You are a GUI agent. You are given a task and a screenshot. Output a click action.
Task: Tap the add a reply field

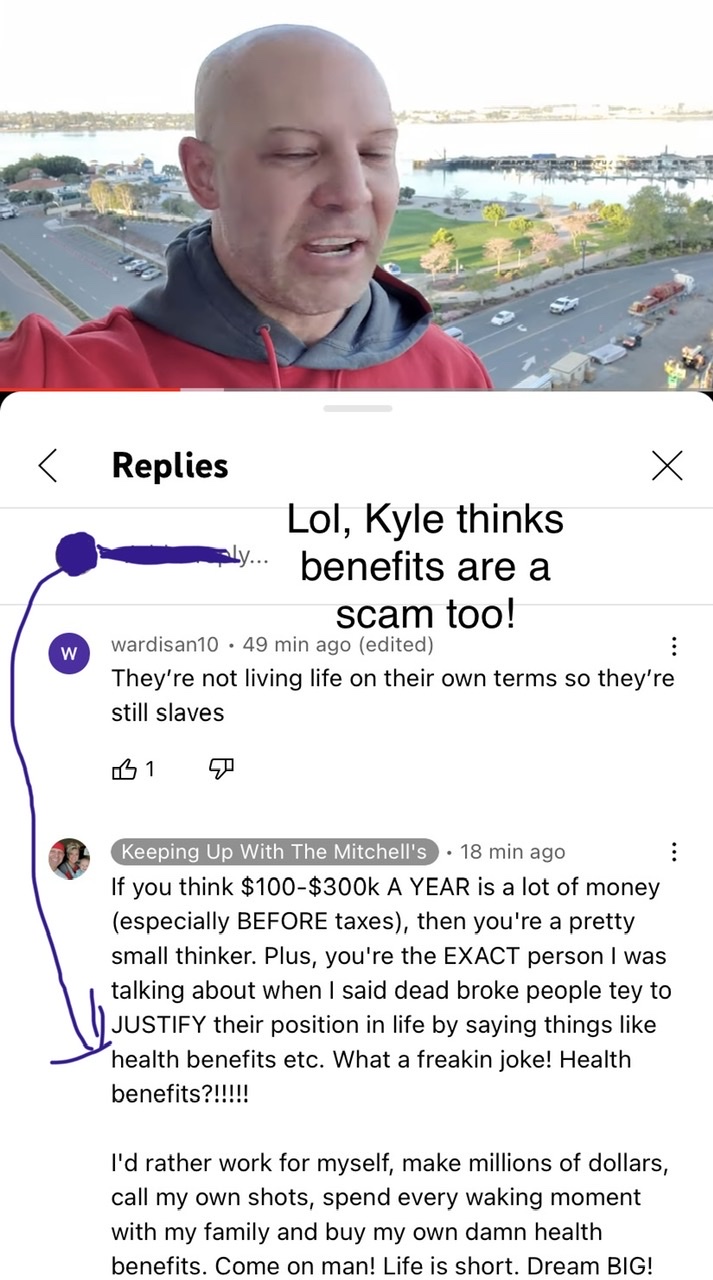[x=200, y=556]
